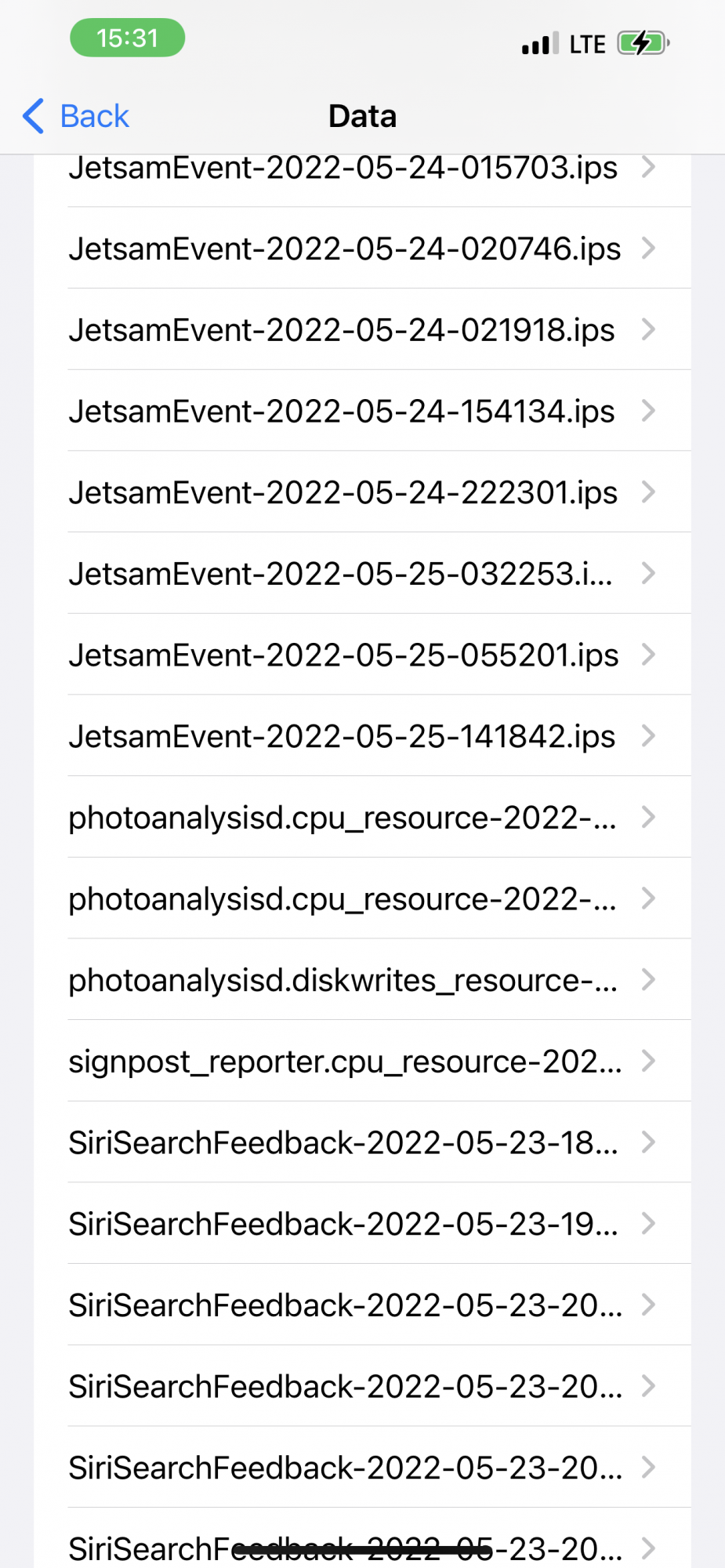Open JetsamEvent-2022-05-25-055201.ips log
Viewport: 725px width, 1568px height.
343,655
